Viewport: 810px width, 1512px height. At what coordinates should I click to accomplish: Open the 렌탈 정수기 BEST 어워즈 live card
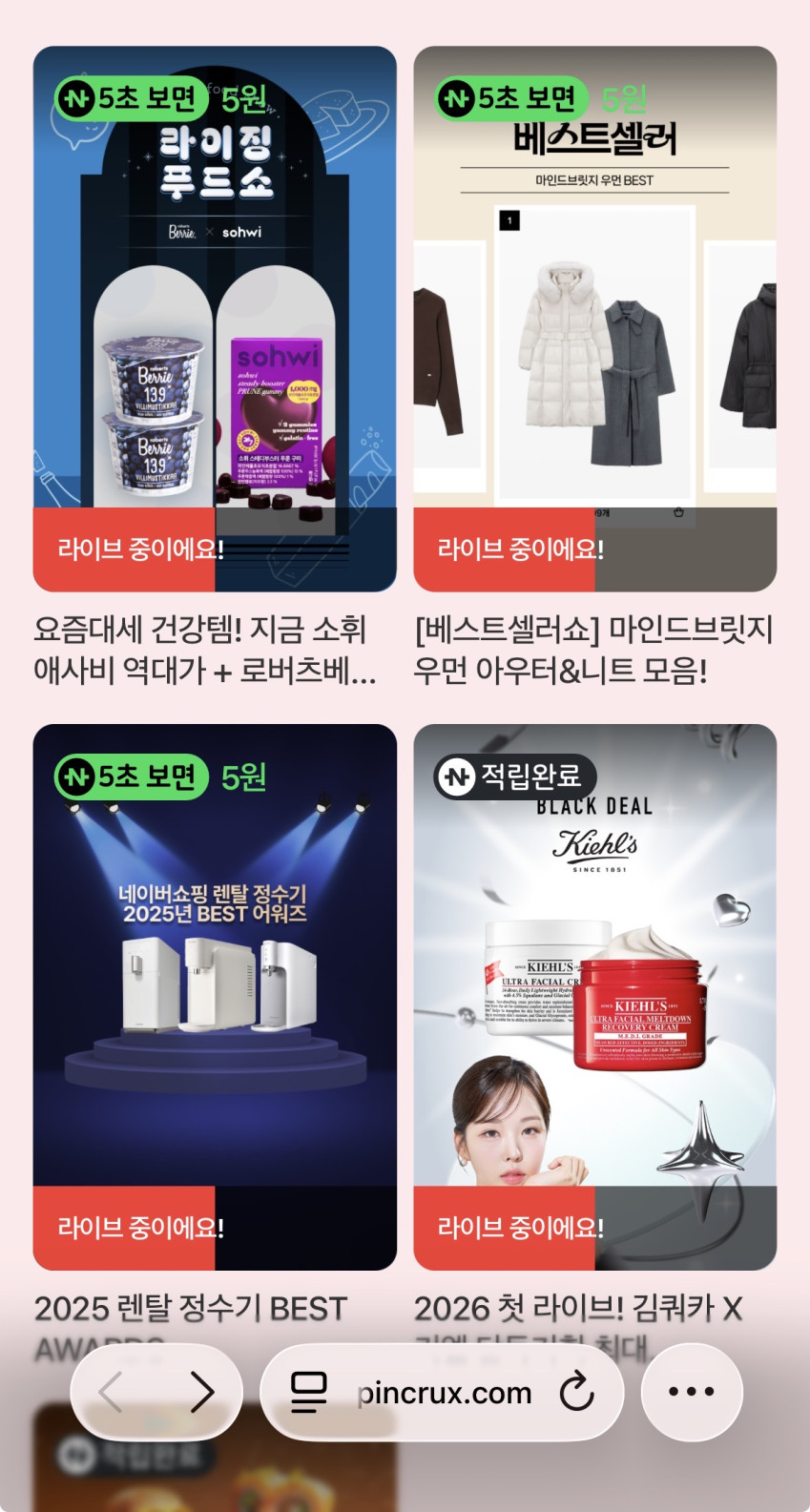[x=215, y=997]
